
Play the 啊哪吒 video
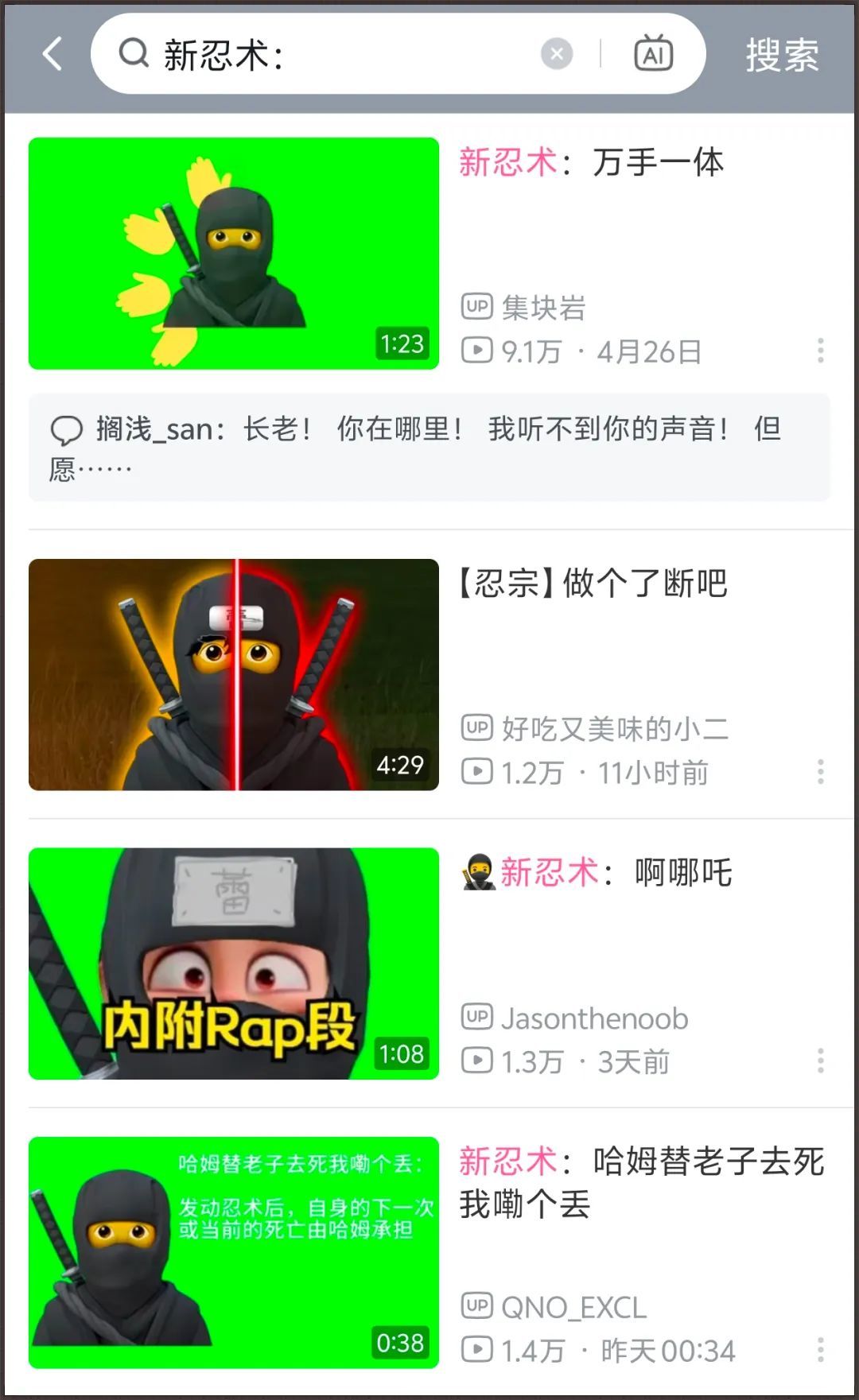(x=234, y=964)
